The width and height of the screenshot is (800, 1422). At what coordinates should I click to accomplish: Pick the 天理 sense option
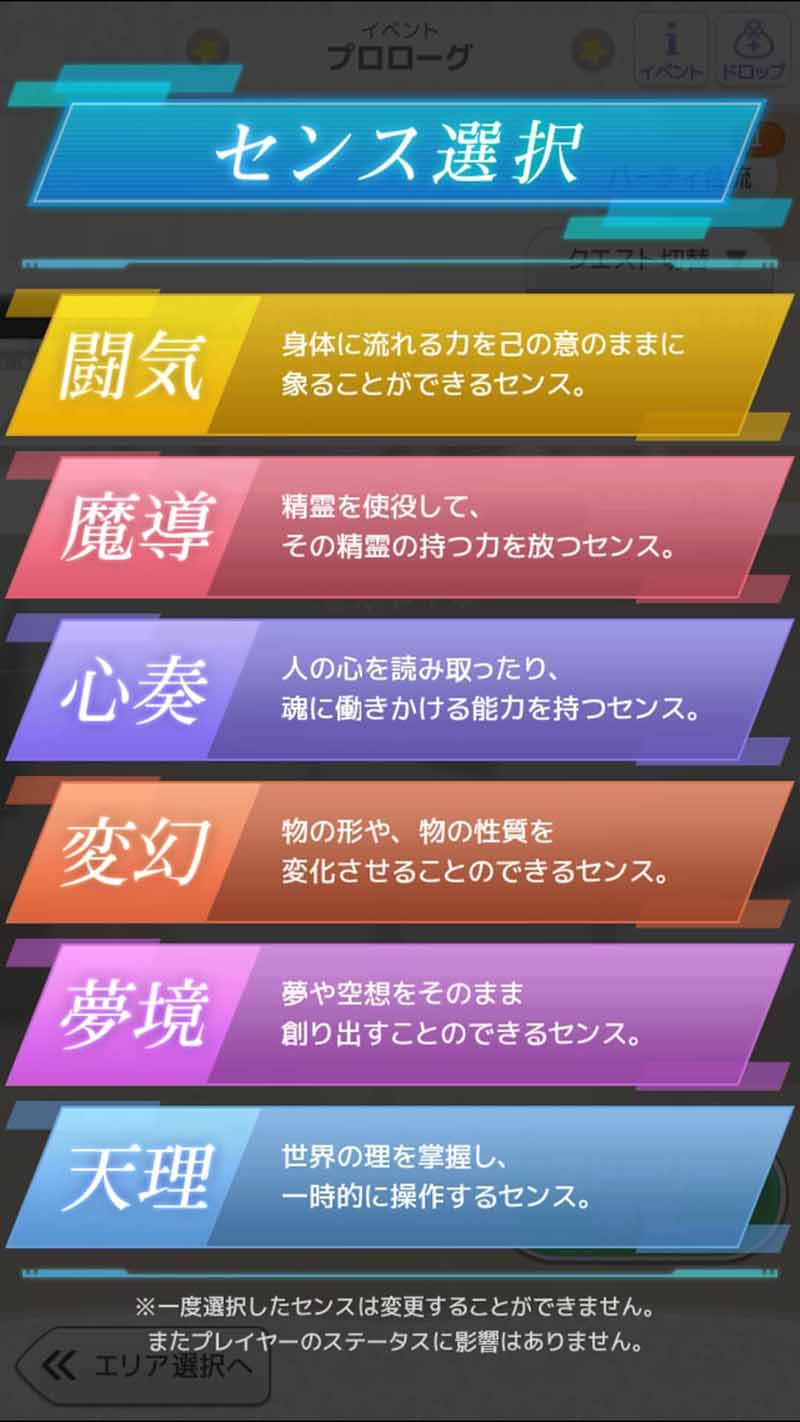pyautogui.click(x=400, y=1177)
